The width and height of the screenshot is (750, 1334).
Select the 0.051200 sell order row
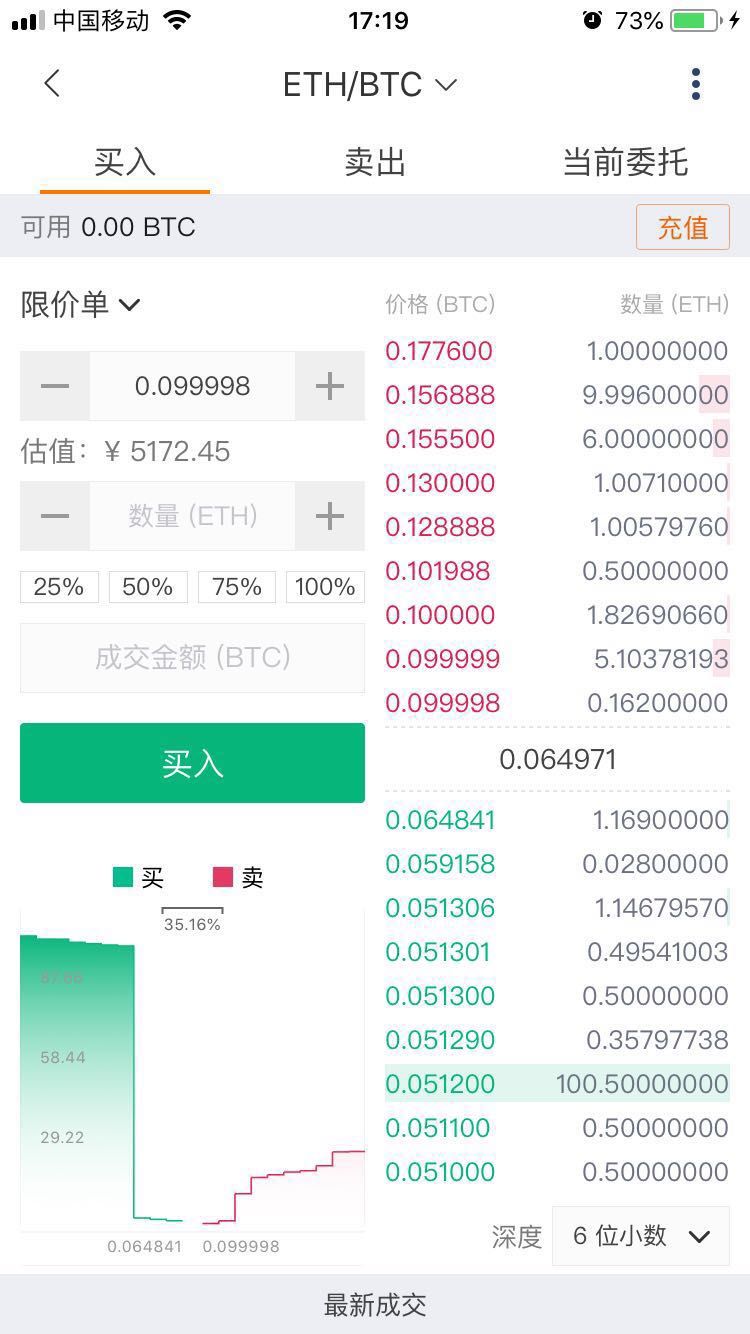tap(557, 1083)
